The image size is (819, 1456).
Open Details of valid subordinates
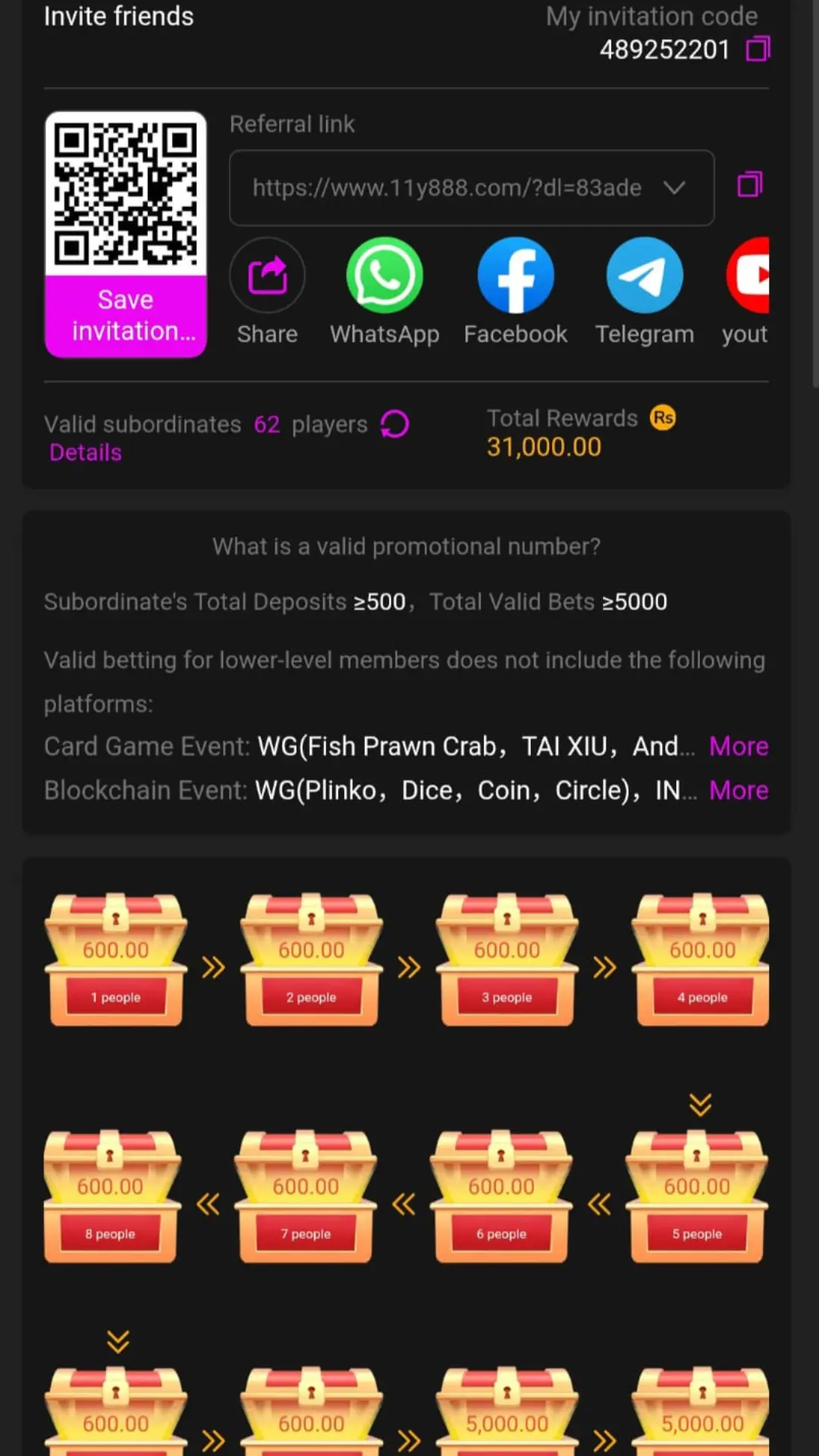85,452
